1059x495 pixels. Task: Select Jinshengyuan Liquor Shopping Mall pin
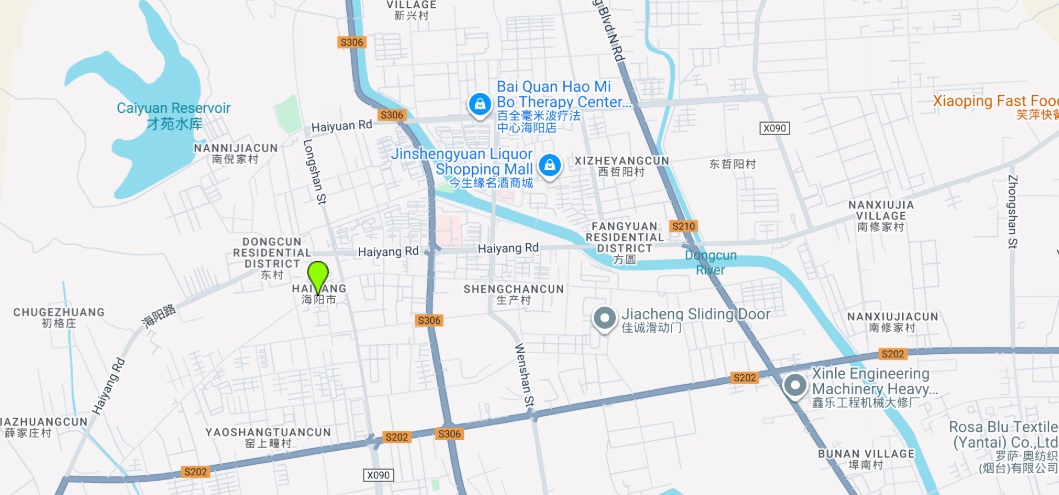coord(548,163)
